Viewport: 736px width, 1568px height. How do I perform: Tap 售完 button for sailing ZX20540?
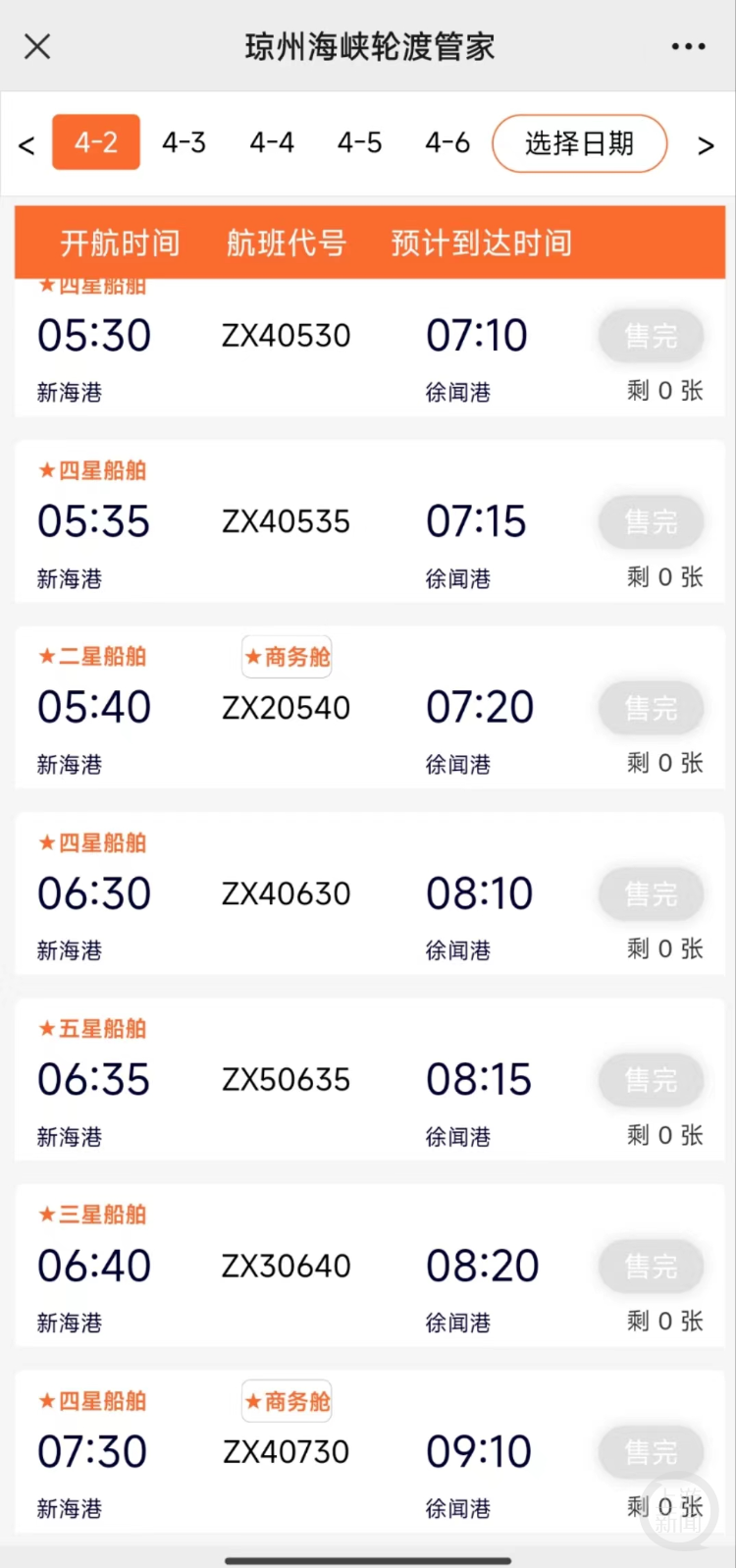coord(652,708)
